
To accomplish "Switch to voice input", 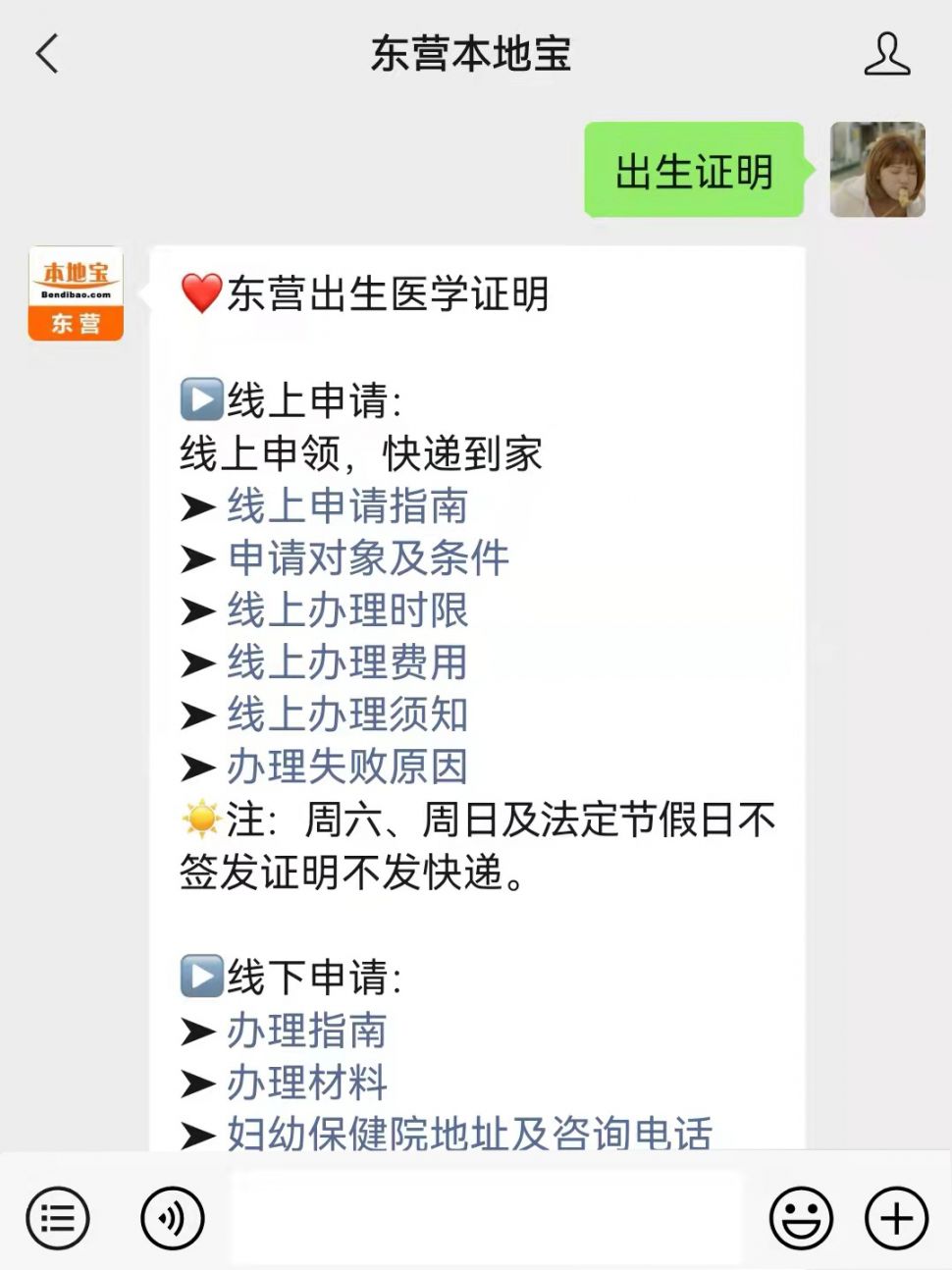I will tap(172, 1218).
